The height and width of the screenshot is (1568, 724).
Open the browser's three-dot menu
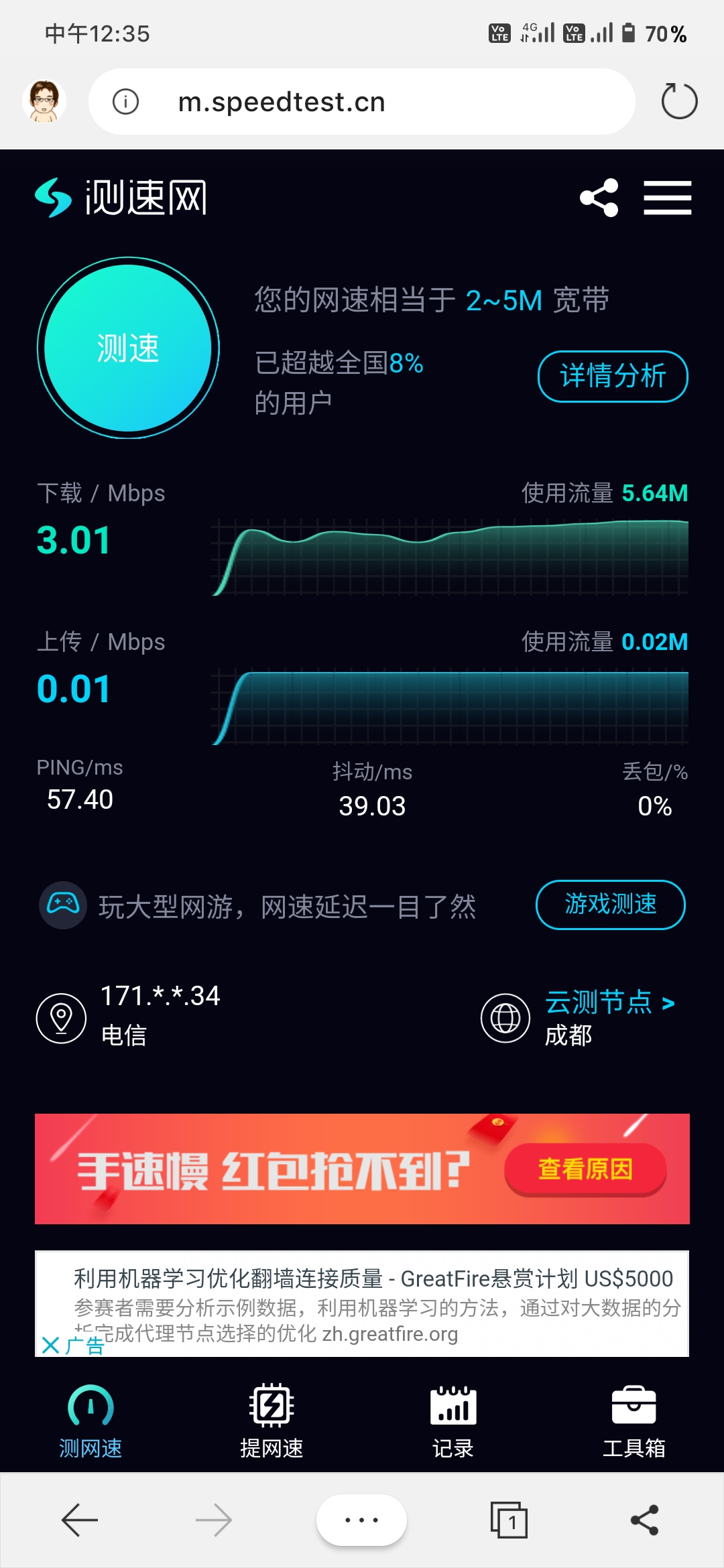pyautogui.click(x=361, y=1520)
